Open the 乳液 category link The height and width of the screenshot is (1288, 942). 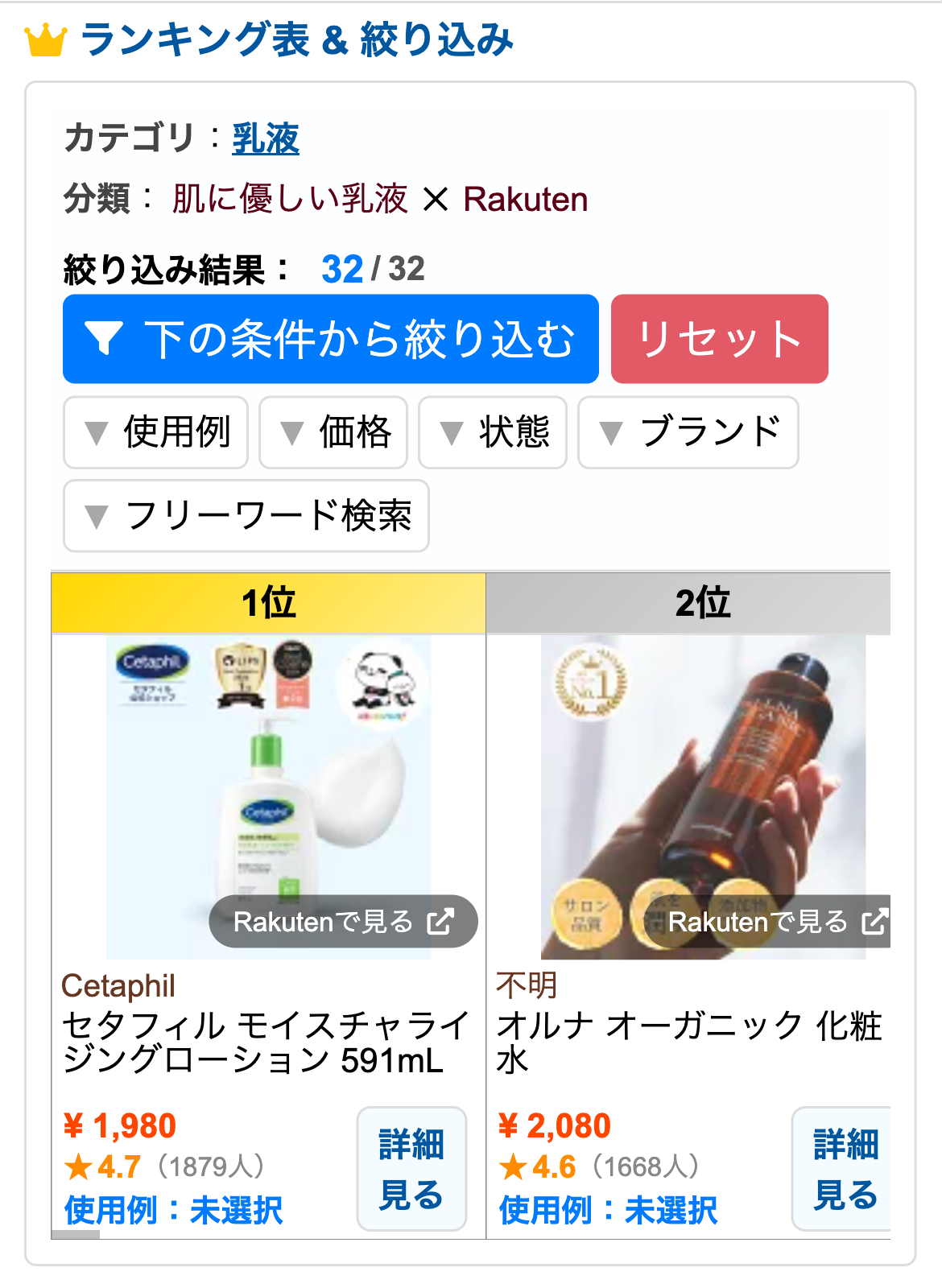tap(265, 138)
